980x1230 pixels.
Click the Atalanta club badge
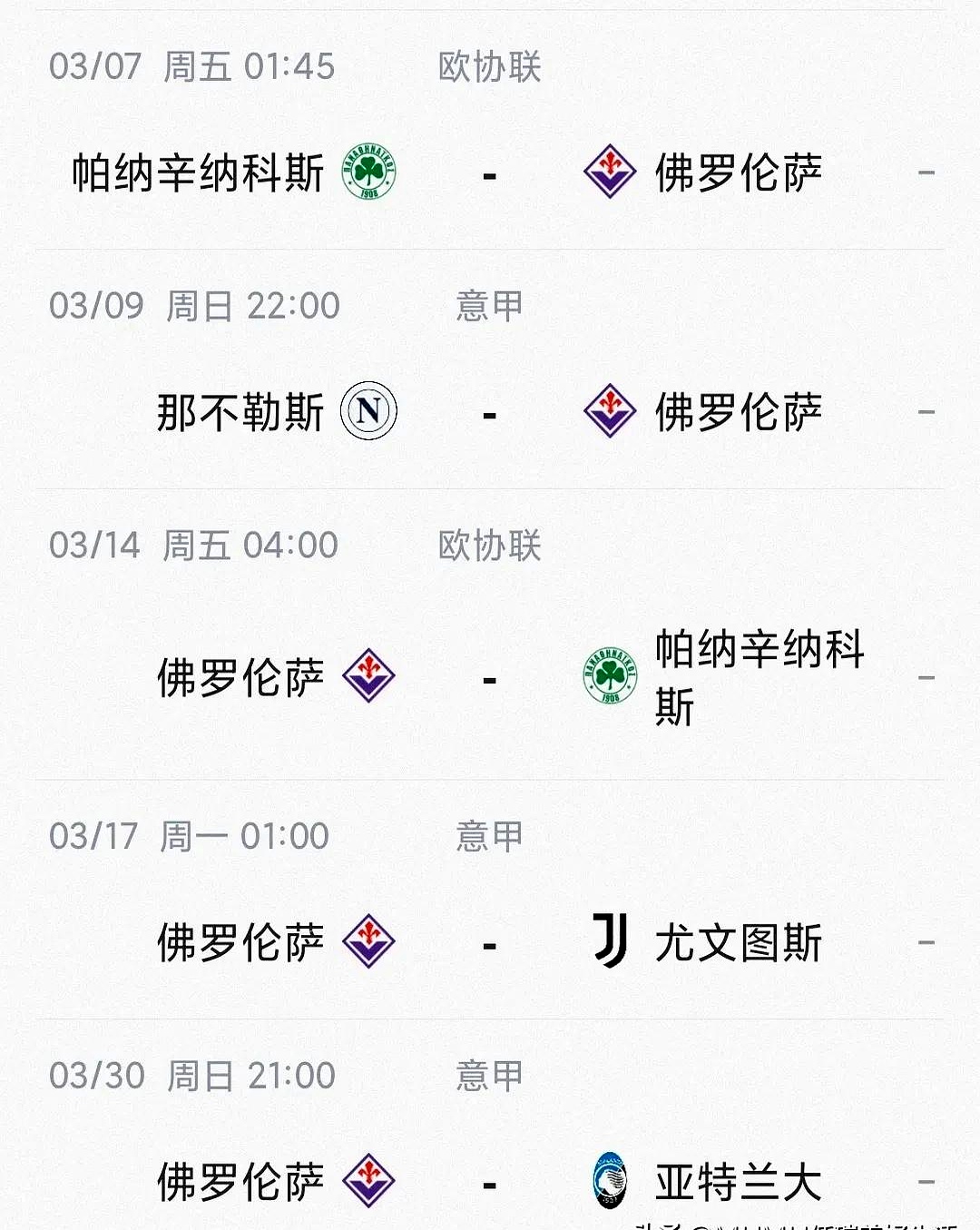tap(610, 1179)
